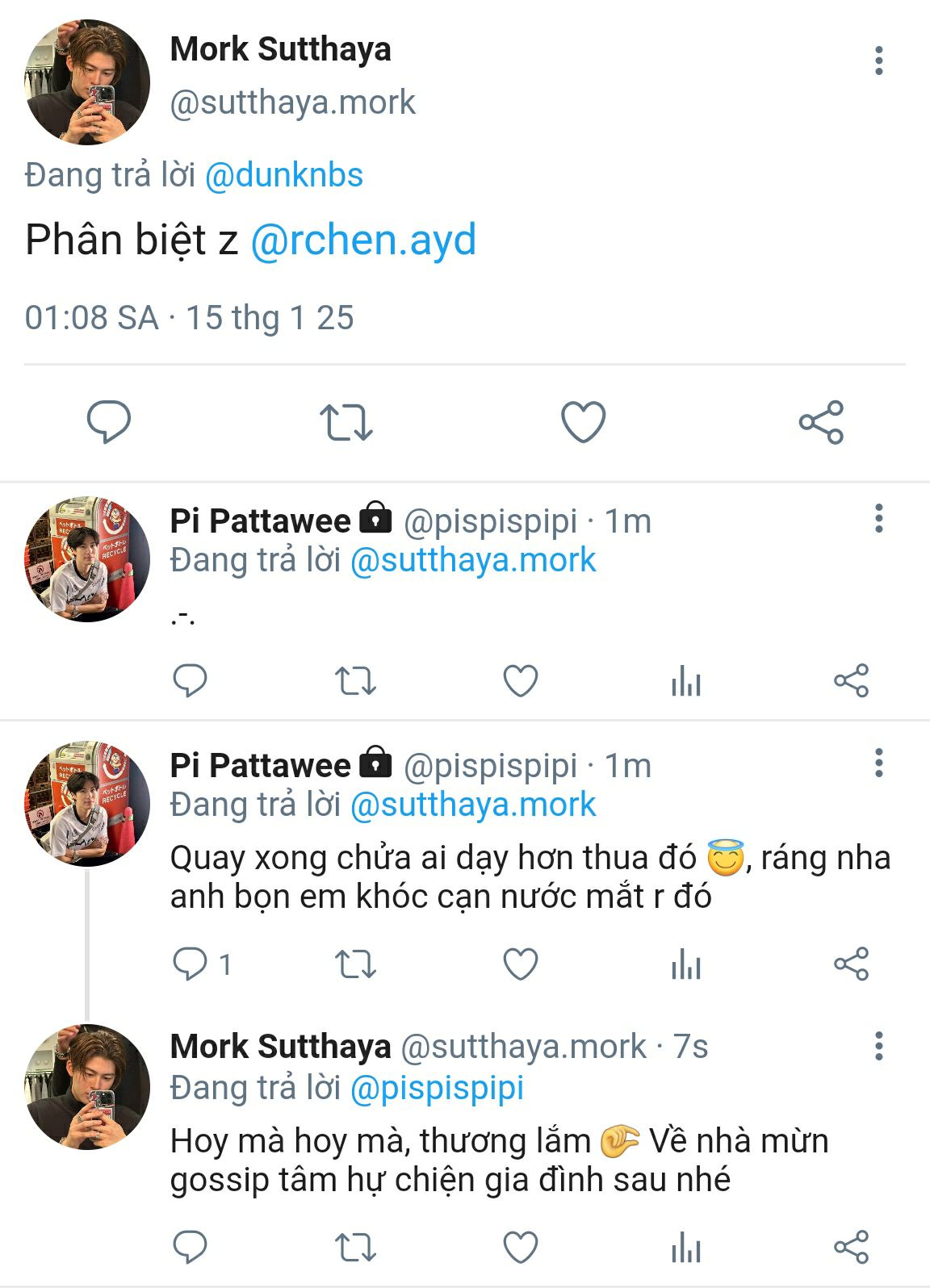Open Mork Sutthaya's profile picture at top
The image size is (930, 1288).
[87, 82]
